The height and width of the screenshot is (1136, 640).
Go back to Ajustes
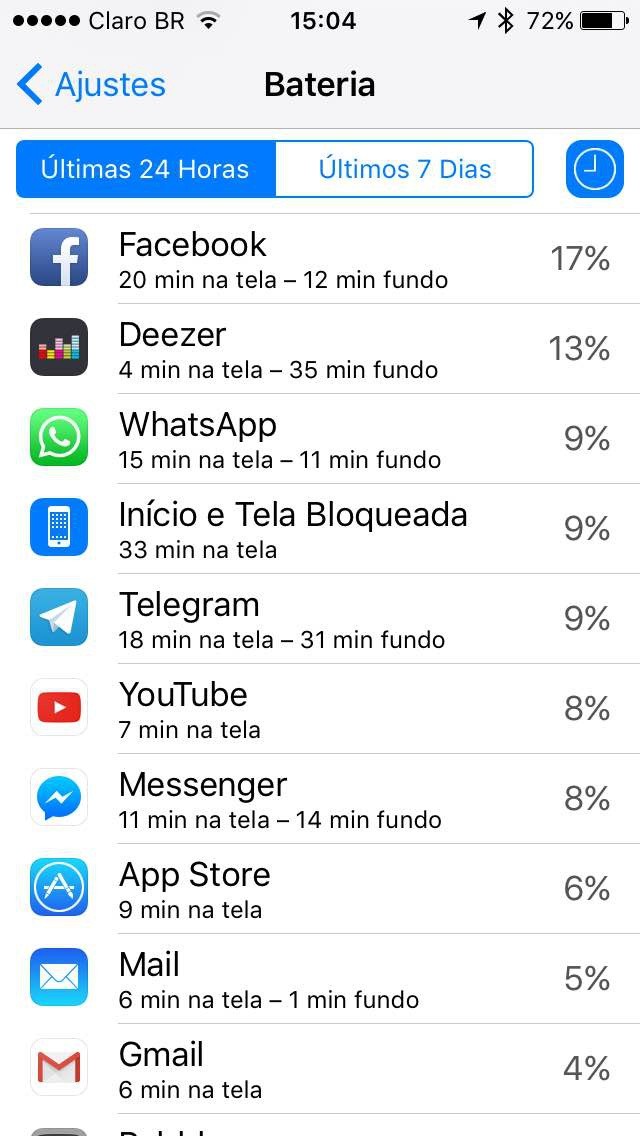click(92, 85)
